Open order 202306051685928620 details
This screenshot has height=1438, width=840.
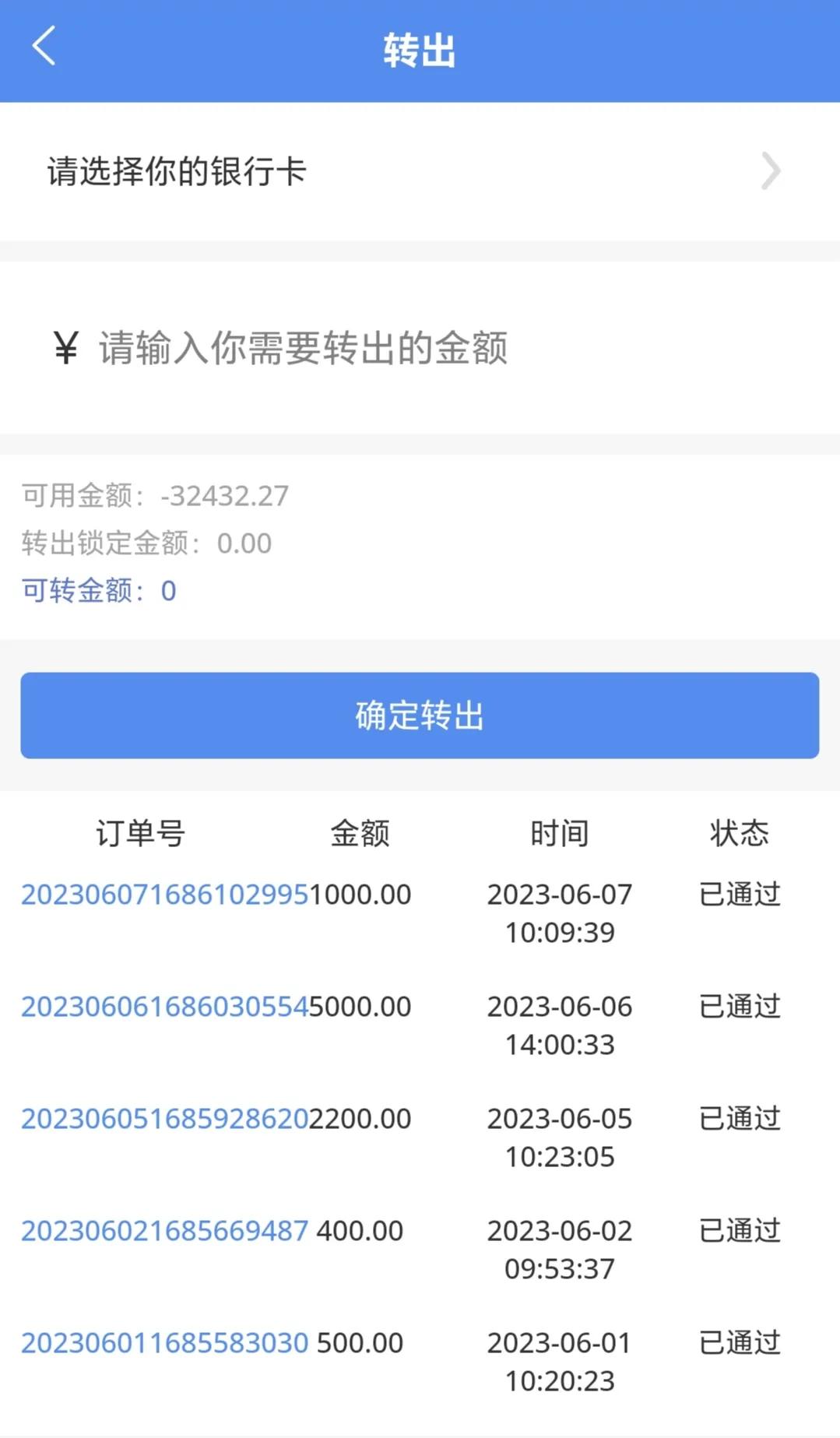pos(167,1119)
